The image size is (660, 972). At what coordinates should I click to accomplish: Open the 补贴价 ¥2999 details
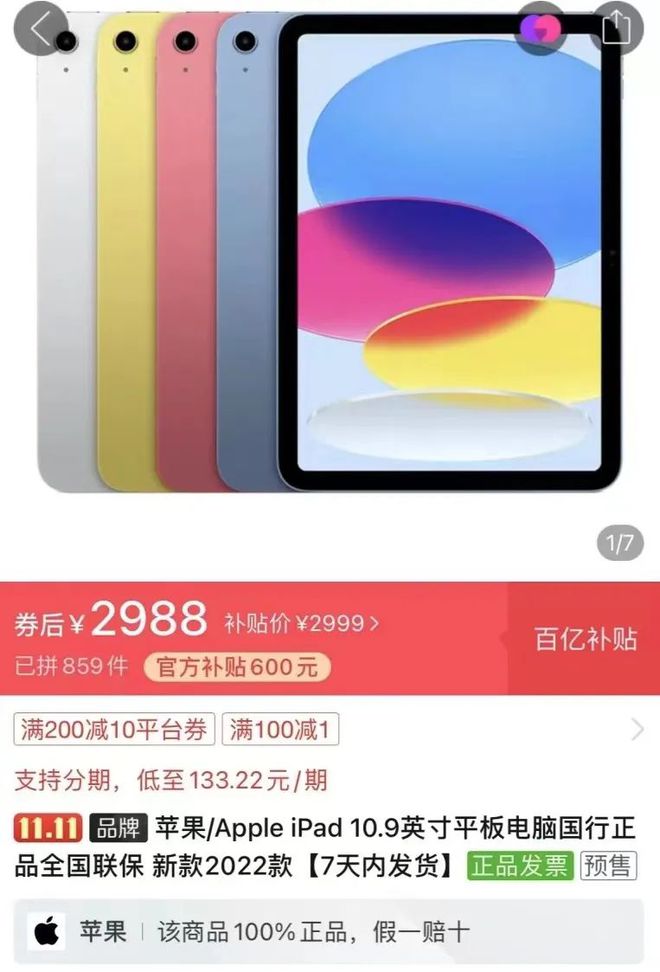(x=301, y=623)
